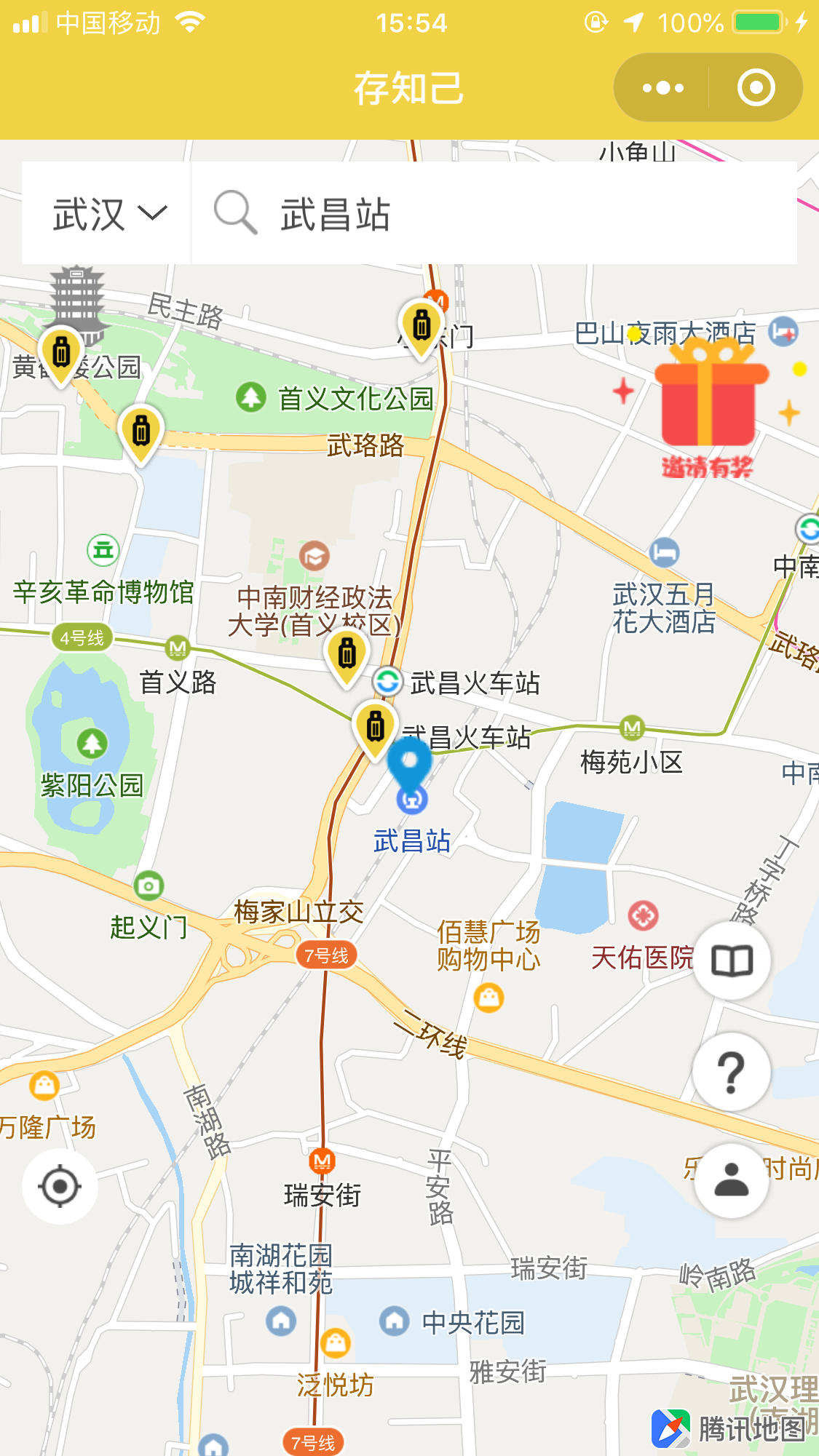Tap the 武昌站 search field
This screenshot has width=819, height=1456.
[x=494, y=213]
